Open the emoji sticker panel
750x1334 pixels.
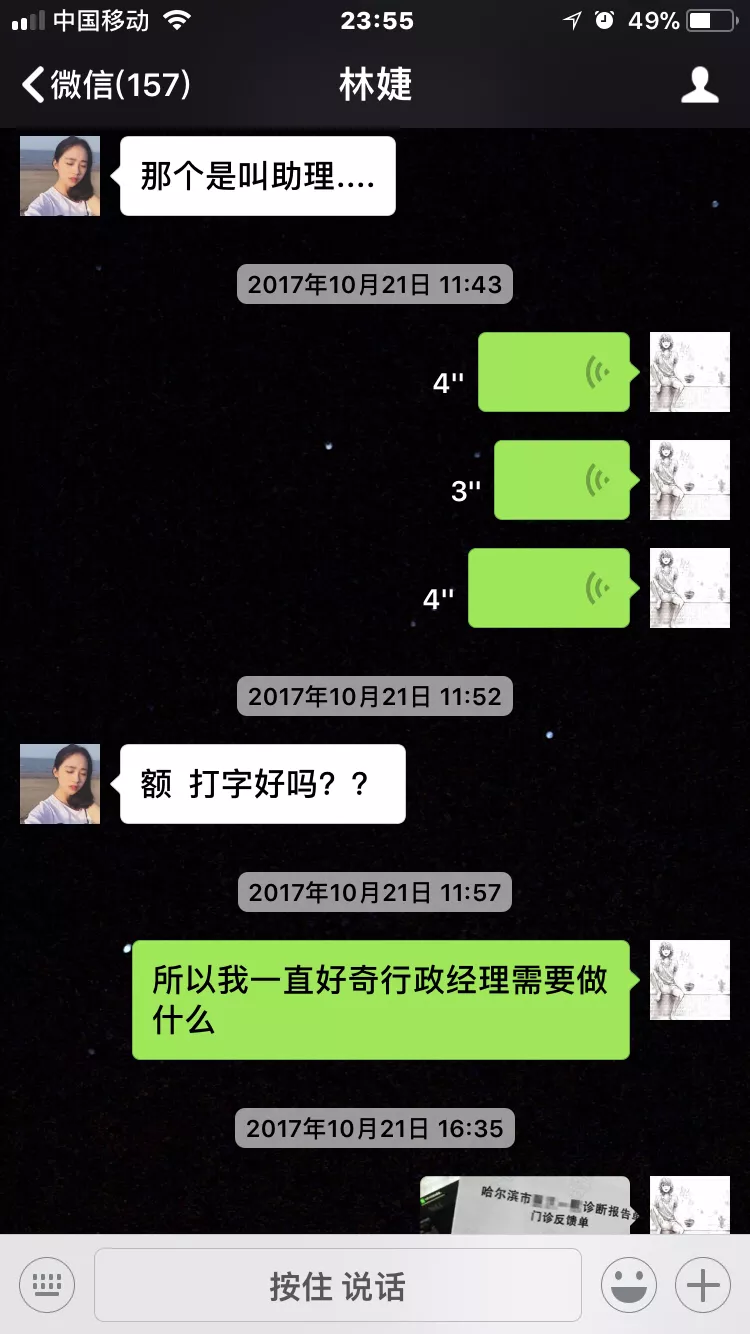click(628, 1285)
